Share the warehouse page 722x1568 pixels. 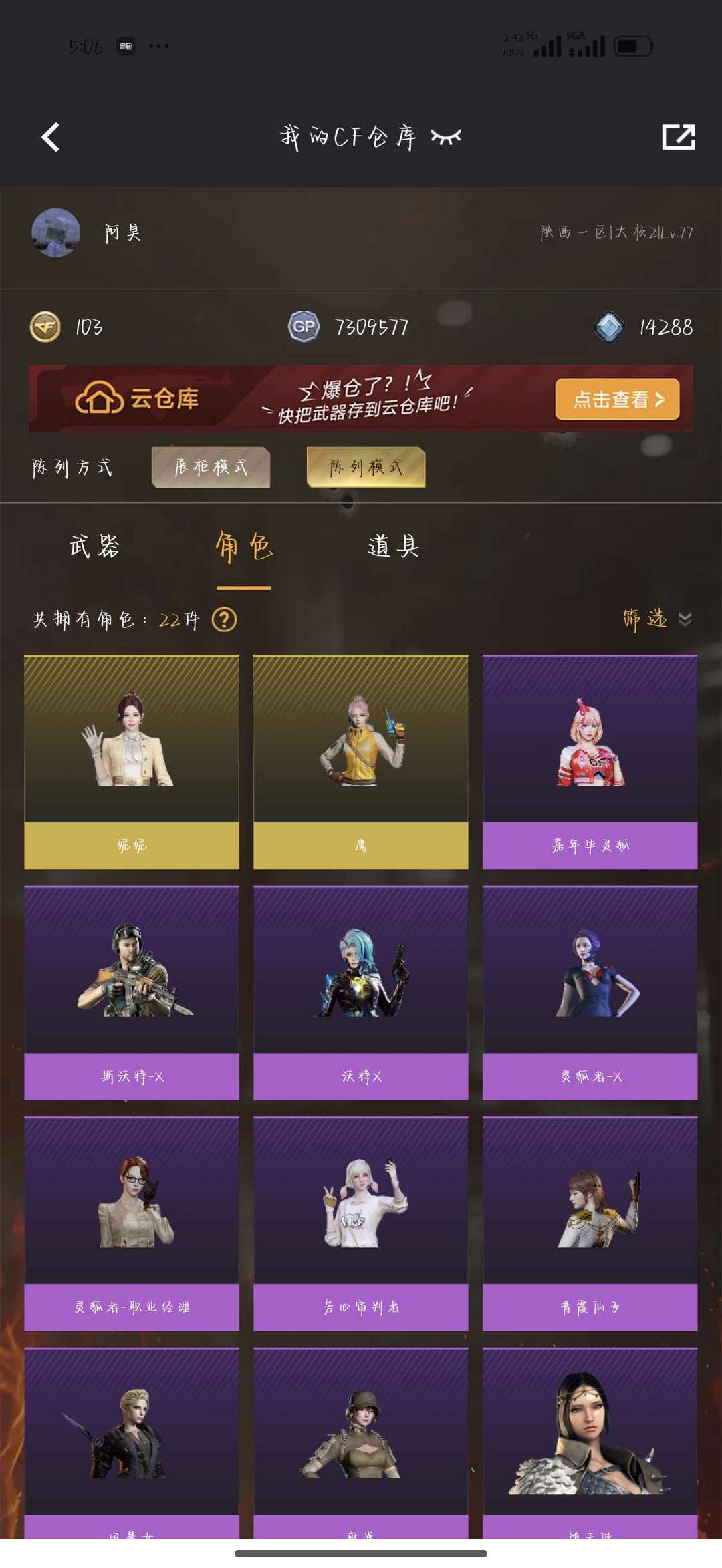[678, 137]
